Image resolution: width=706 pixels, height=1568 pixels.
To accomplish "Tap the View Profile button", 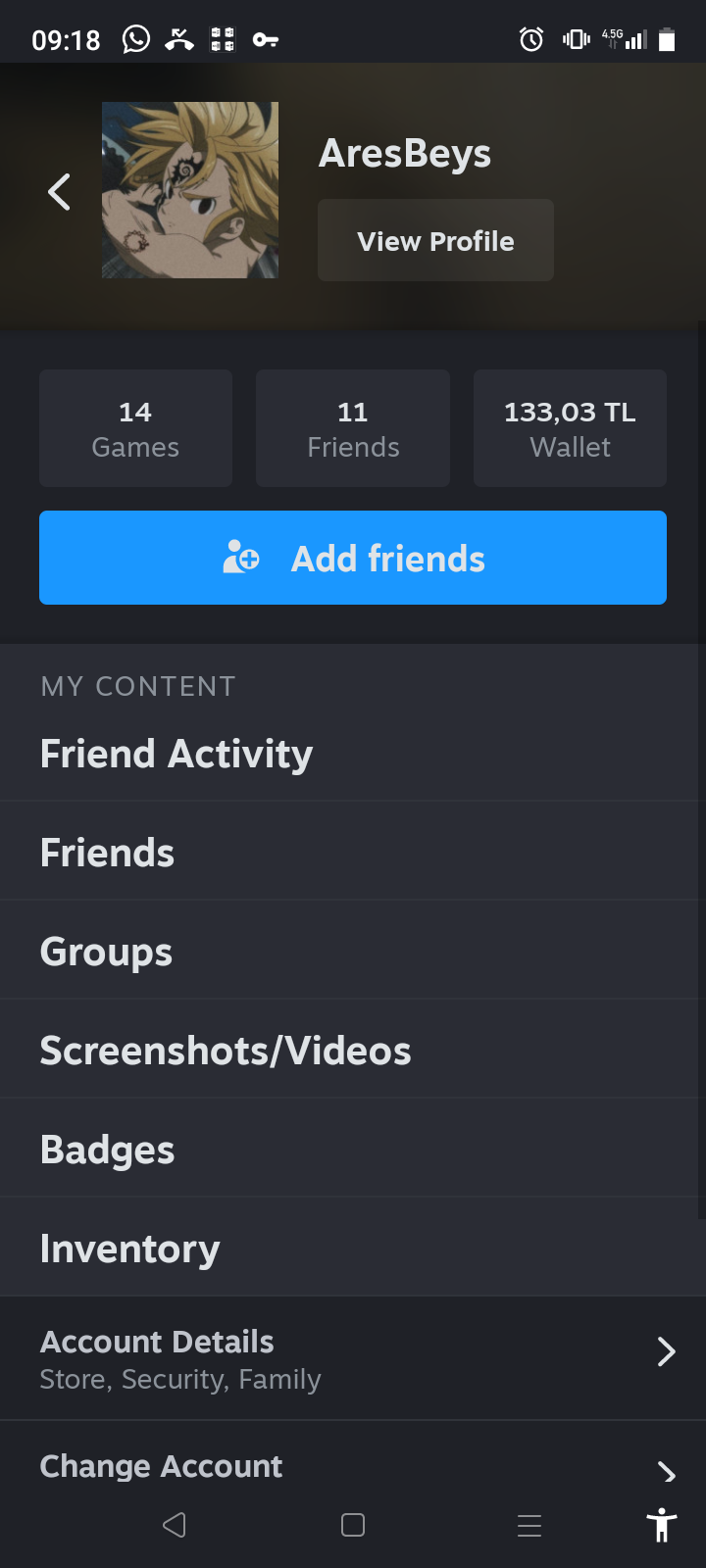I will (x=435, y=240).
